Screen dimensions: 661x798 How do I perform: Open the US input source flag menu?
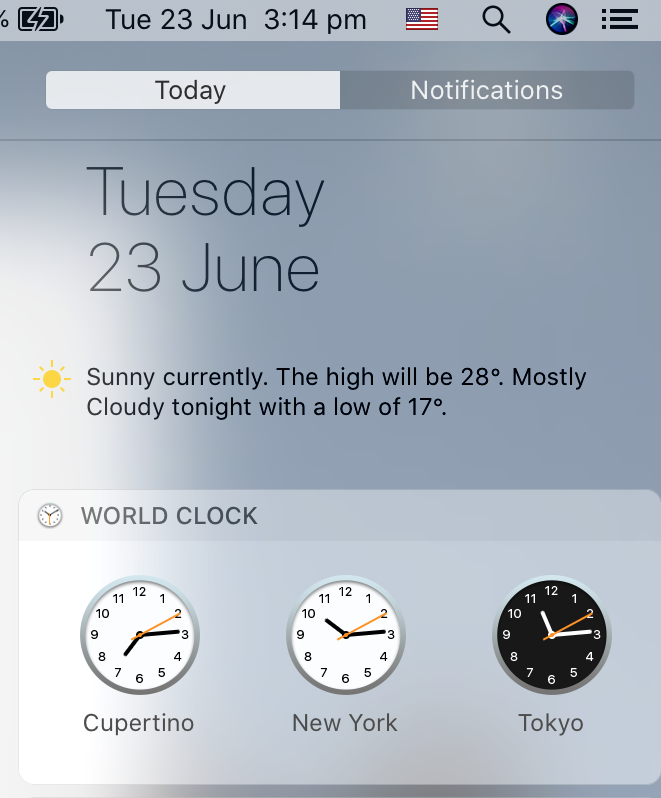[422, 19]
